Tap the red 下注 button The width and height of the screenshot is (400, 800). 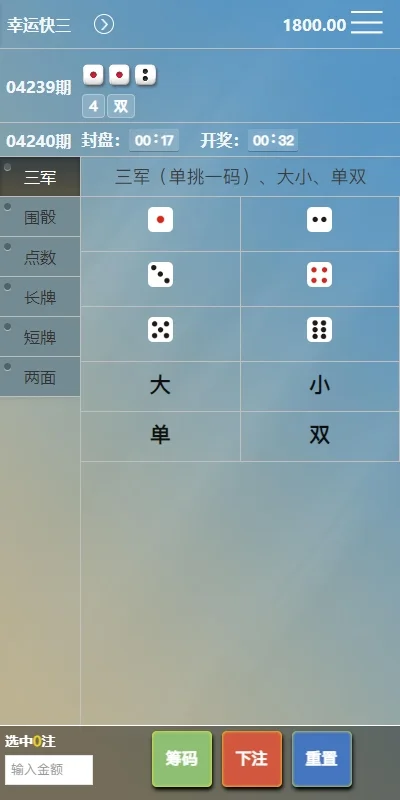252,759
